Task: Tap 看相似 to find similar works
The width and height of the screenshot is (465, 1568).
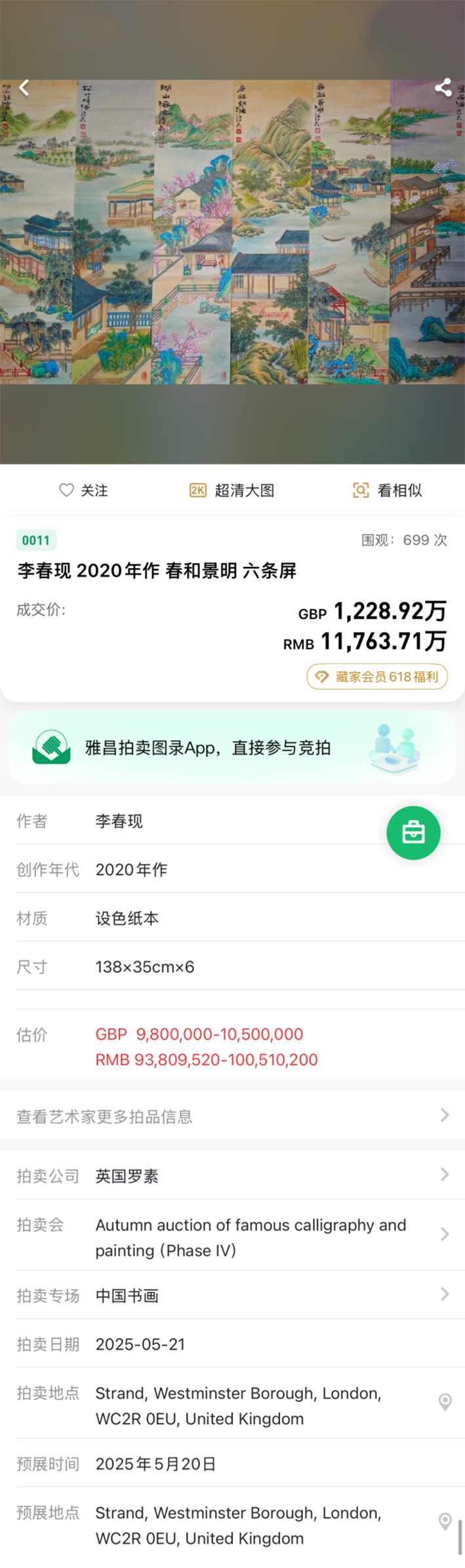Action: pos(387,490)
